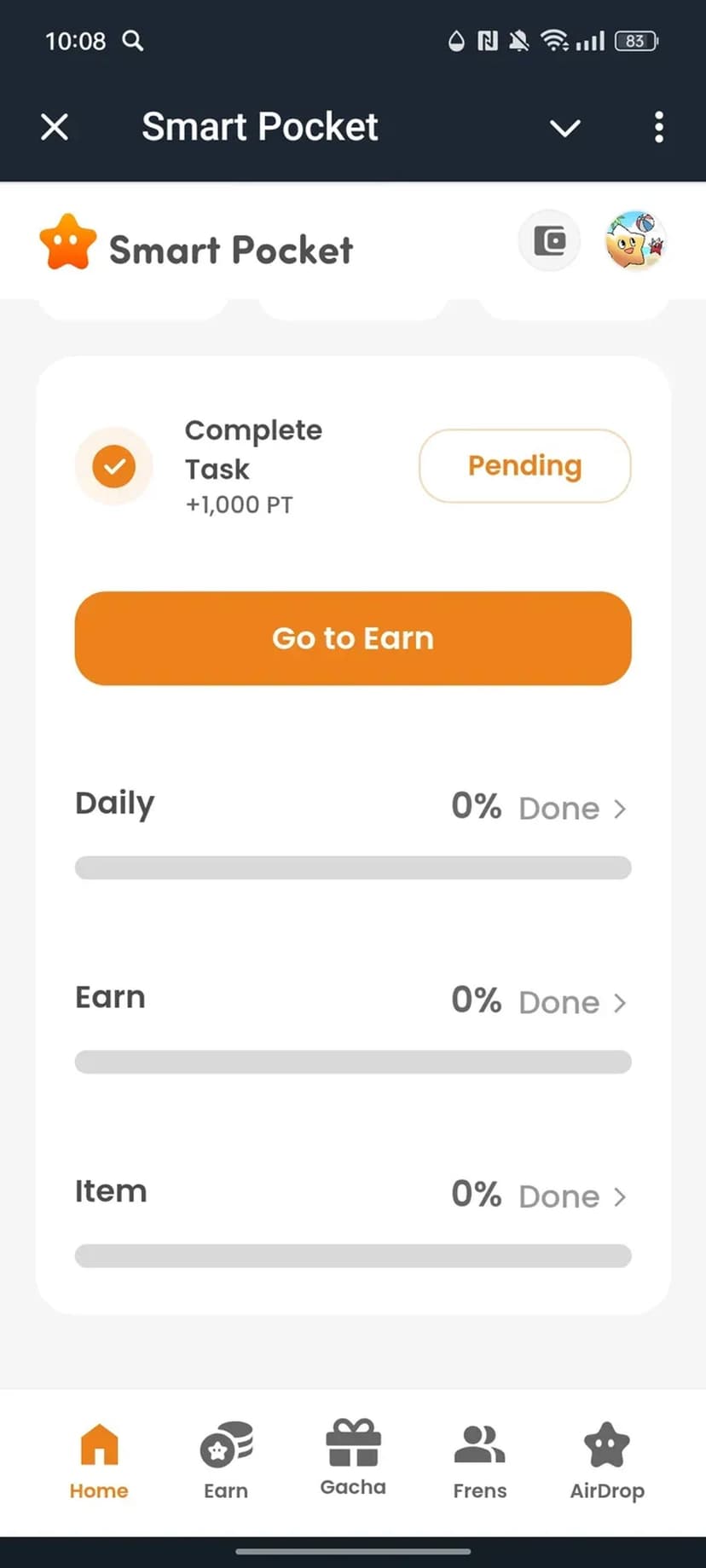Open the Item progress details
This screenshot has width=706, height=1568.
(540, 1196)
